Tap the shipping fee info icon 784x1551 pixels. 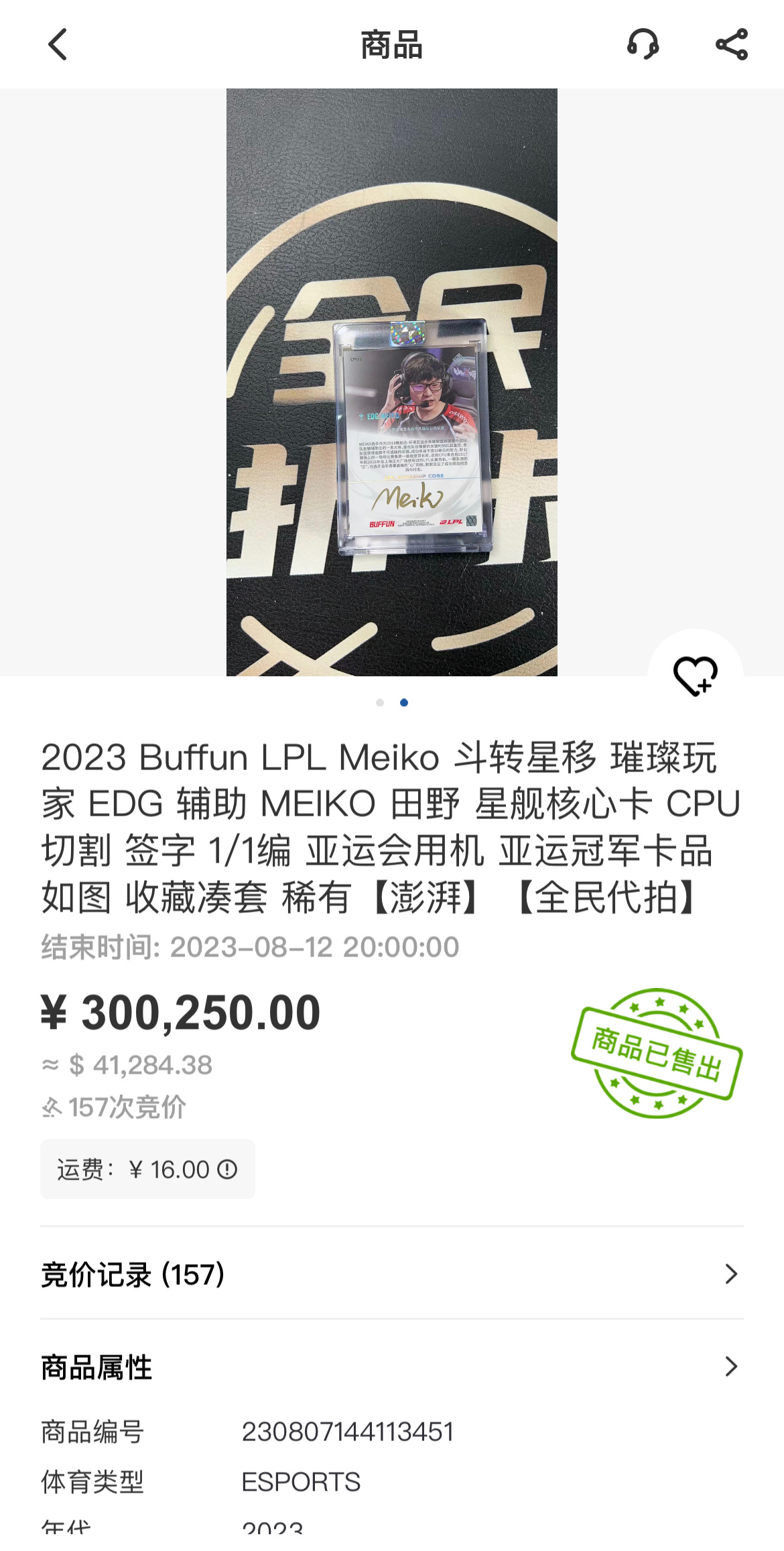[x=227, y=1170]
